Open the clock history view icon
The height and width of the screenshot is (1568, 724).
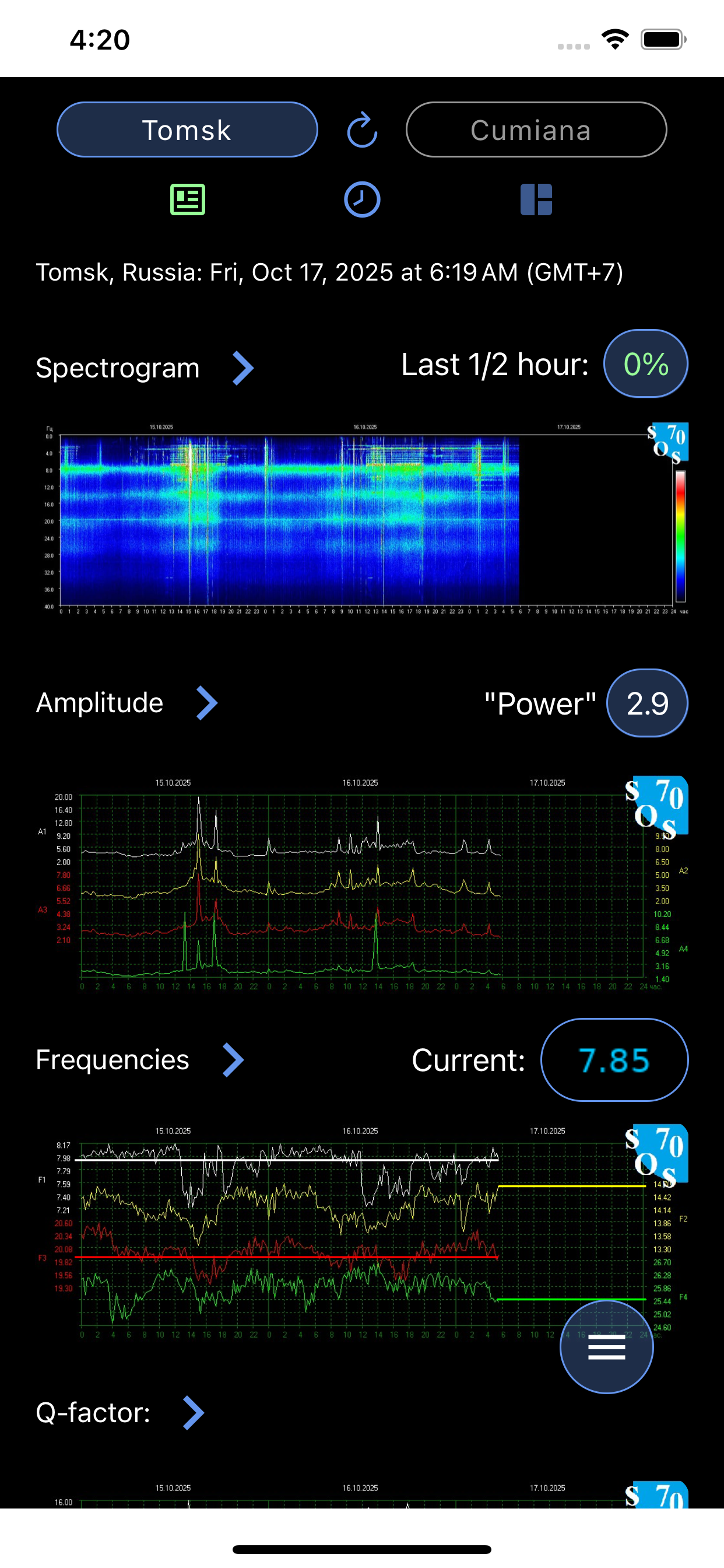click(x=362, y=199)
